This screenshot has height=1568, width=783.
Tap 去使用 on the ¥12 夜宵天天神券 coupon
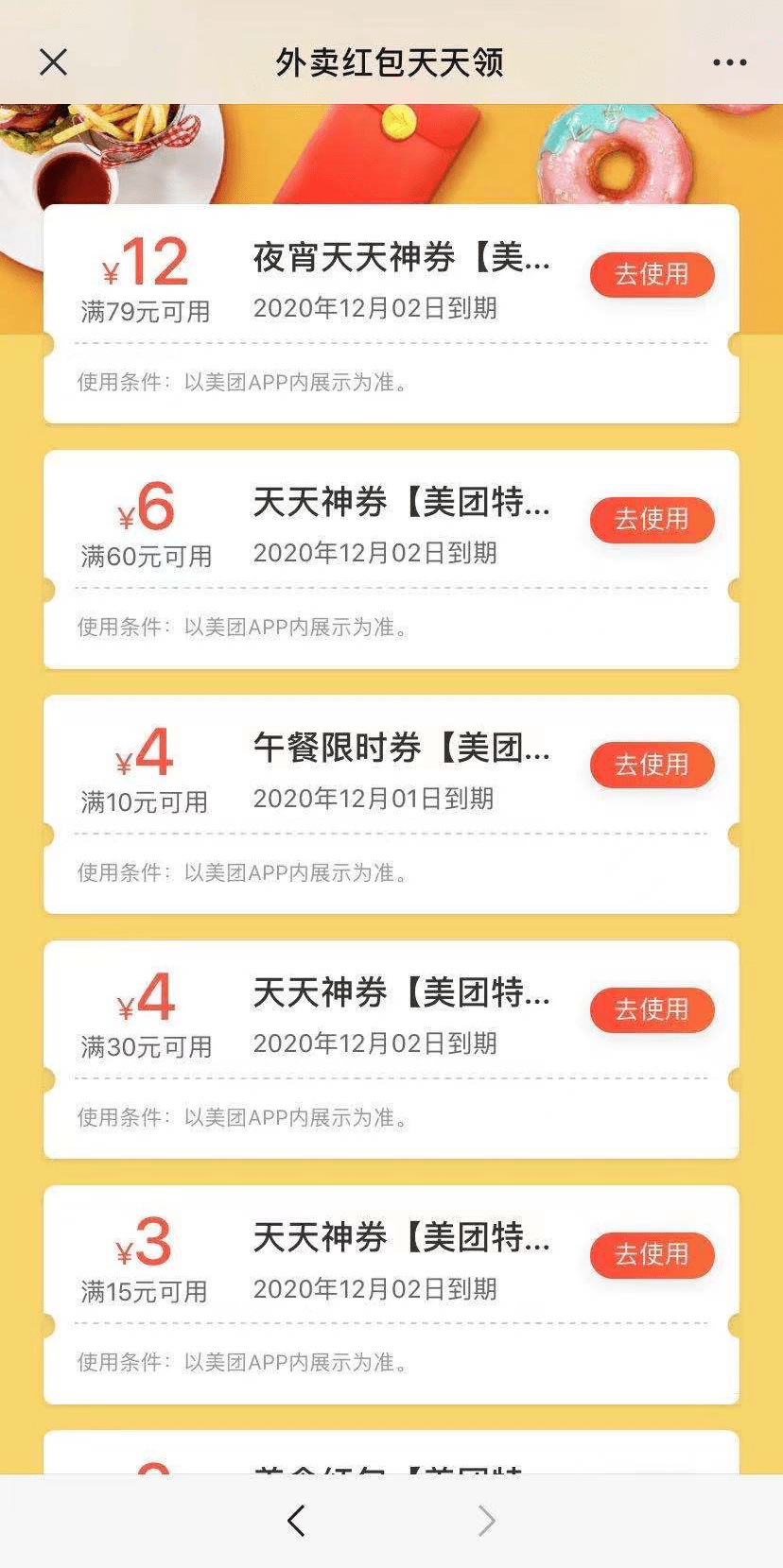click(652, 275)
